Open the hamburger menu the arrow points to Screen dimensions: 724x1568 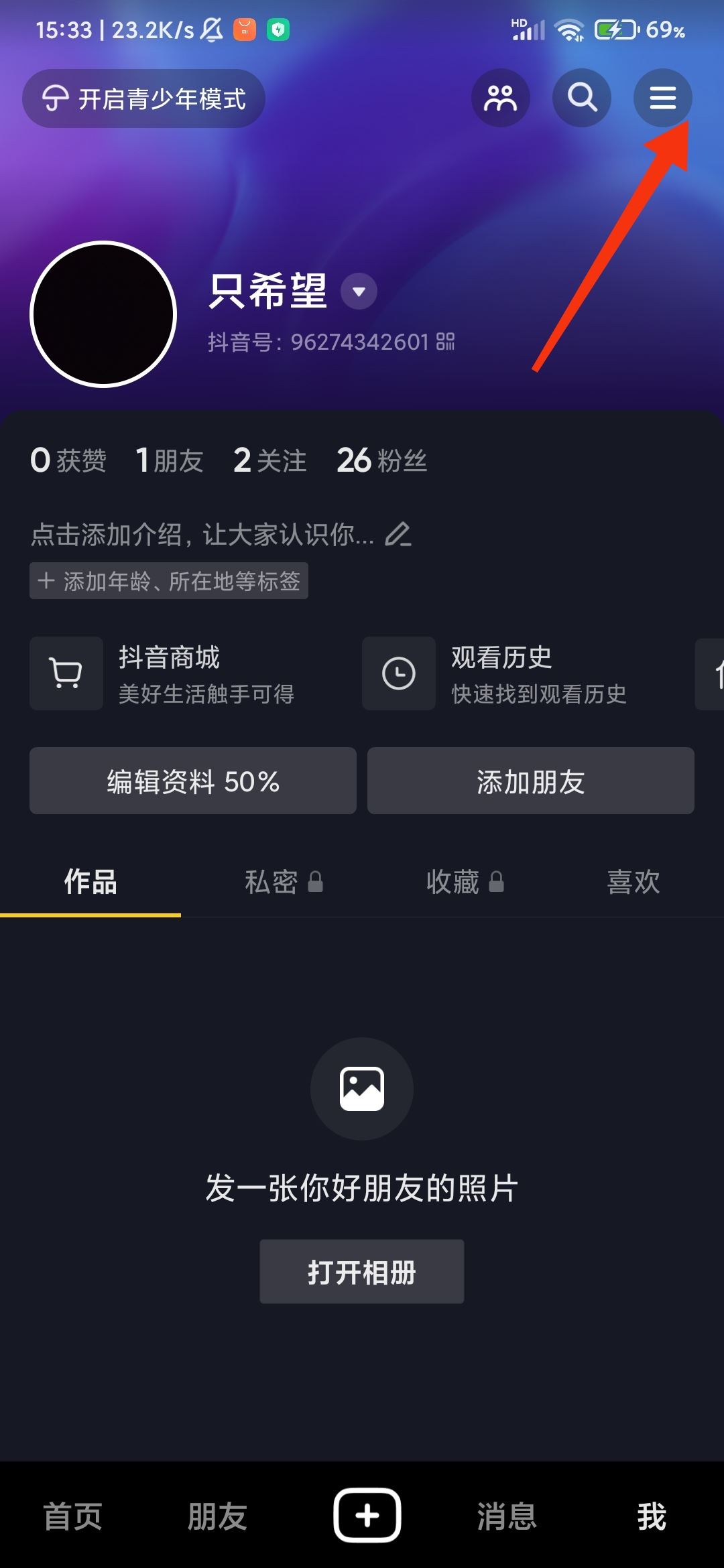pyautogui.click(x=662, y=98)
